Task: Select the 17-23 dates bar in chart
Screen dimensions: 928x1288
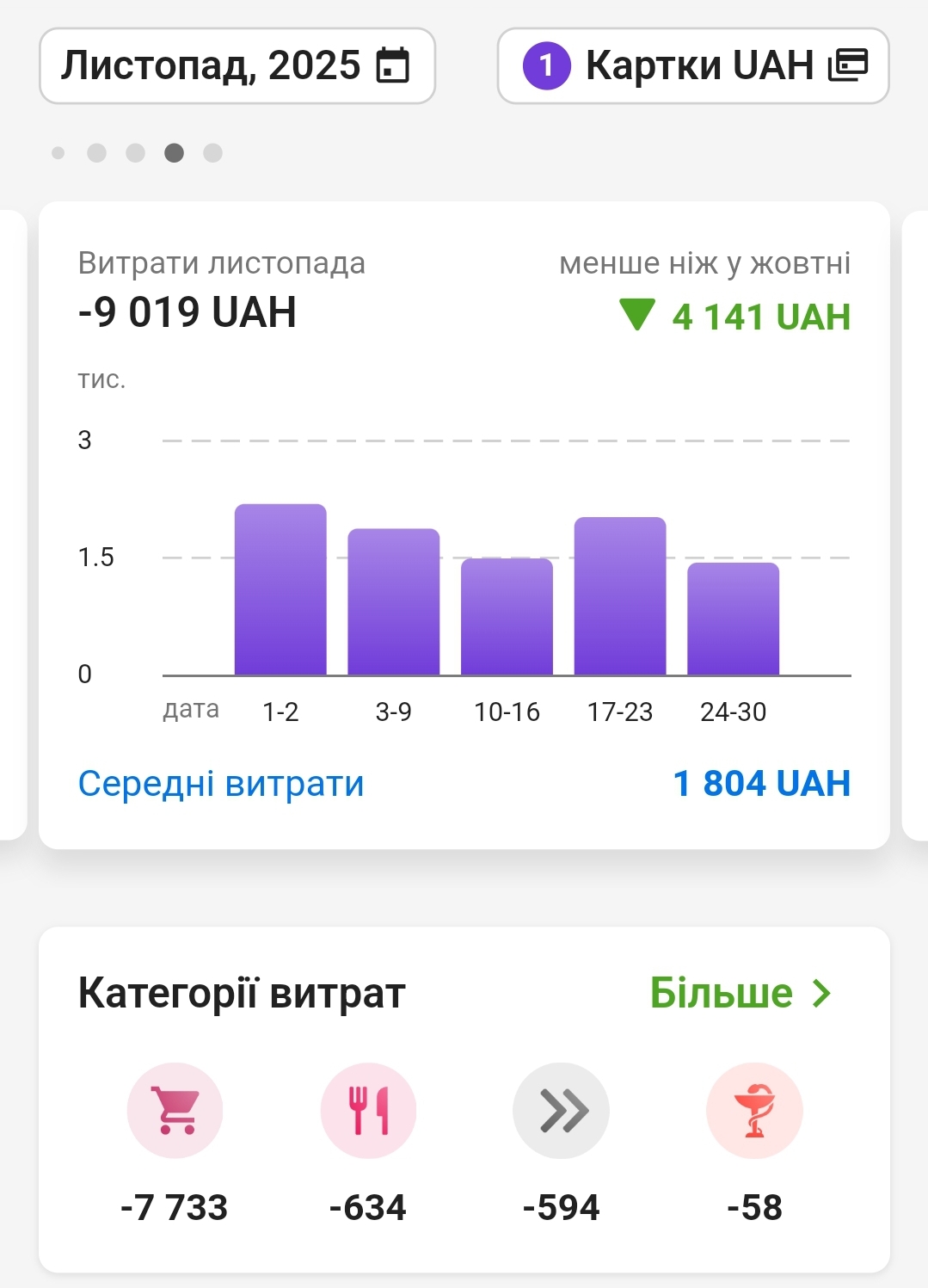Action: pyautogui.click(x=620, y=596)
